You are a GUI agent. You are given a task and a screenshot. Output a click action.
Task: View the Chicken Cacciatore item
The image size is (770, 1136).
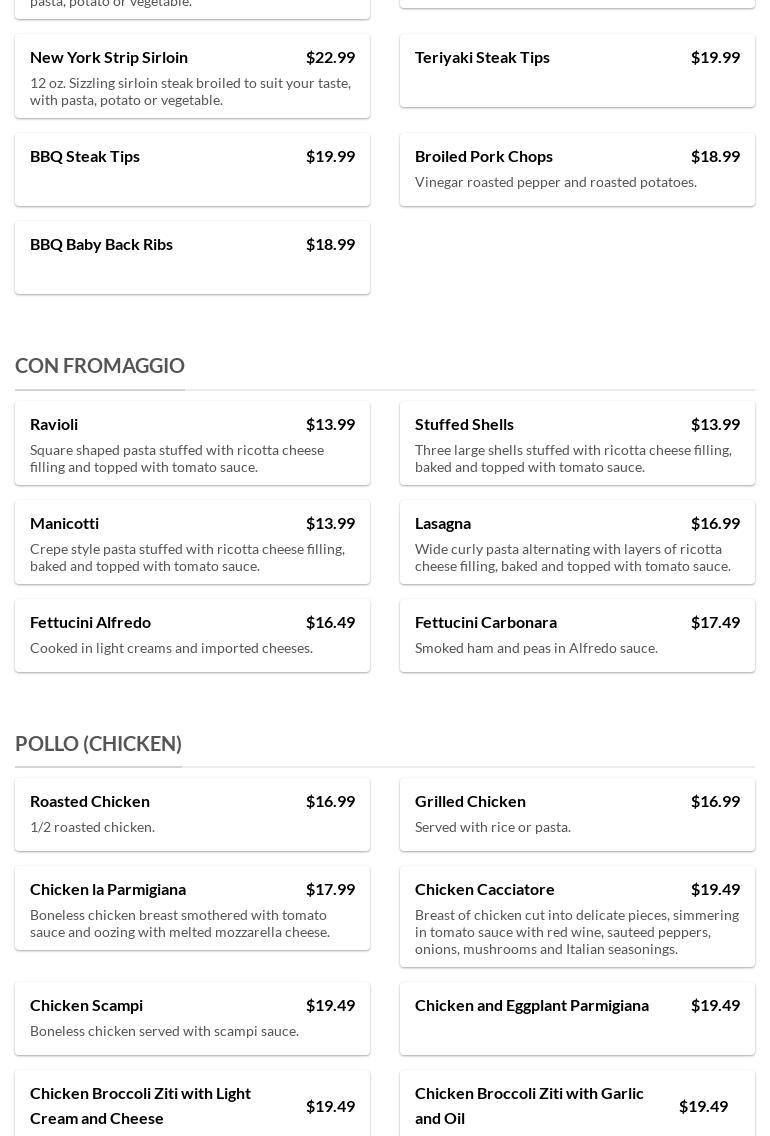coord(577,916)
